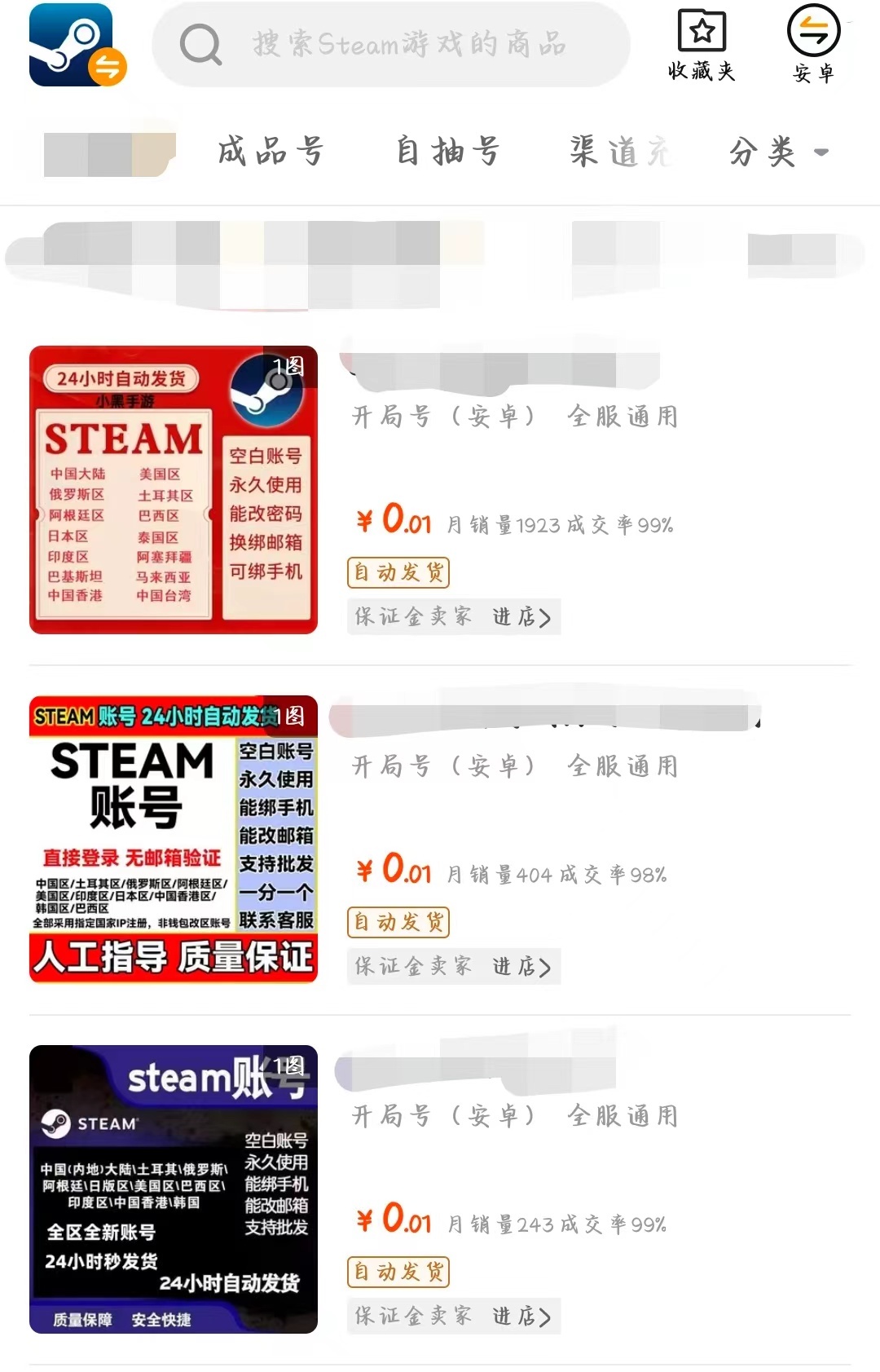
Task: Open the red 24小时自动发货 STEAM listing
Action: coord(174,490)
